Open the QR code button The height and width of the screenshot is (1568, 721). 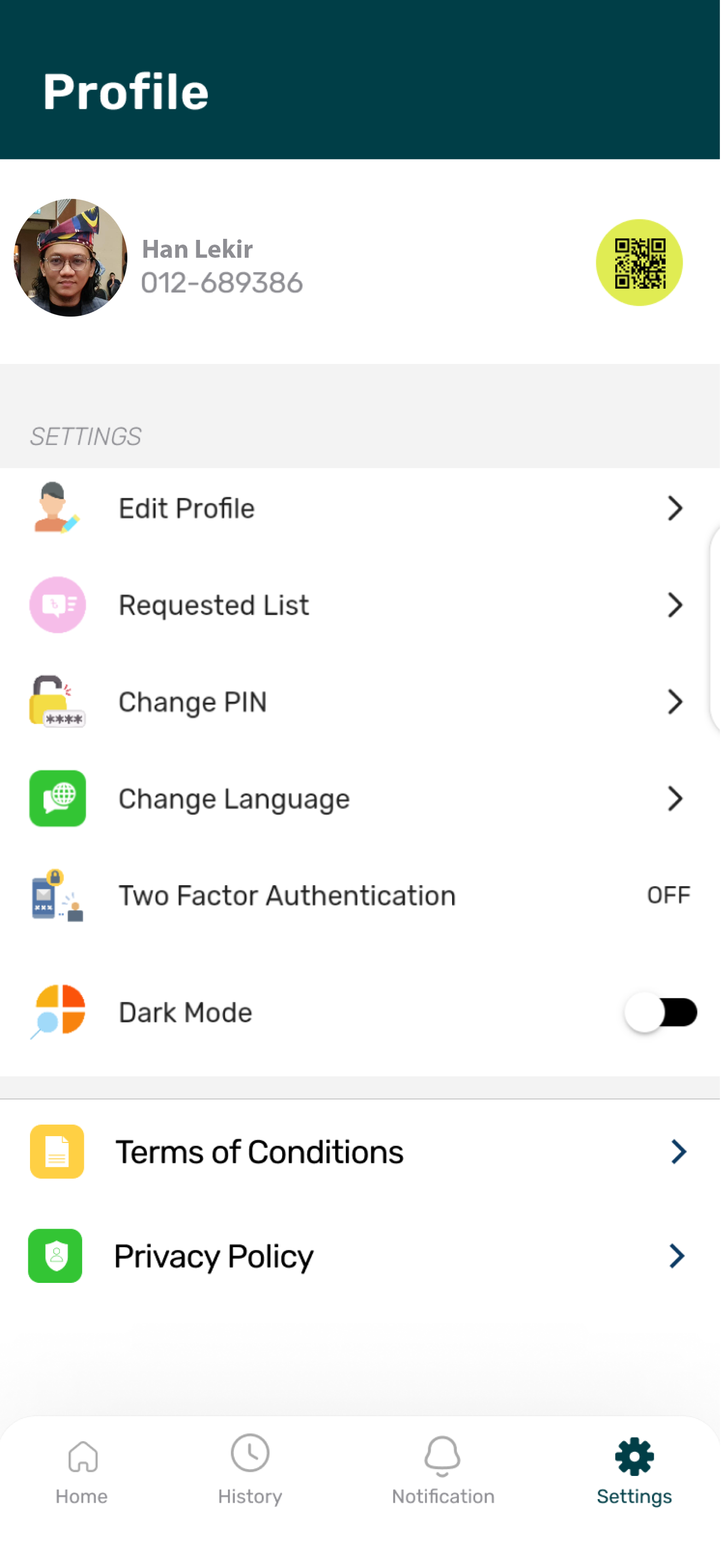click(x=638, y=262)
